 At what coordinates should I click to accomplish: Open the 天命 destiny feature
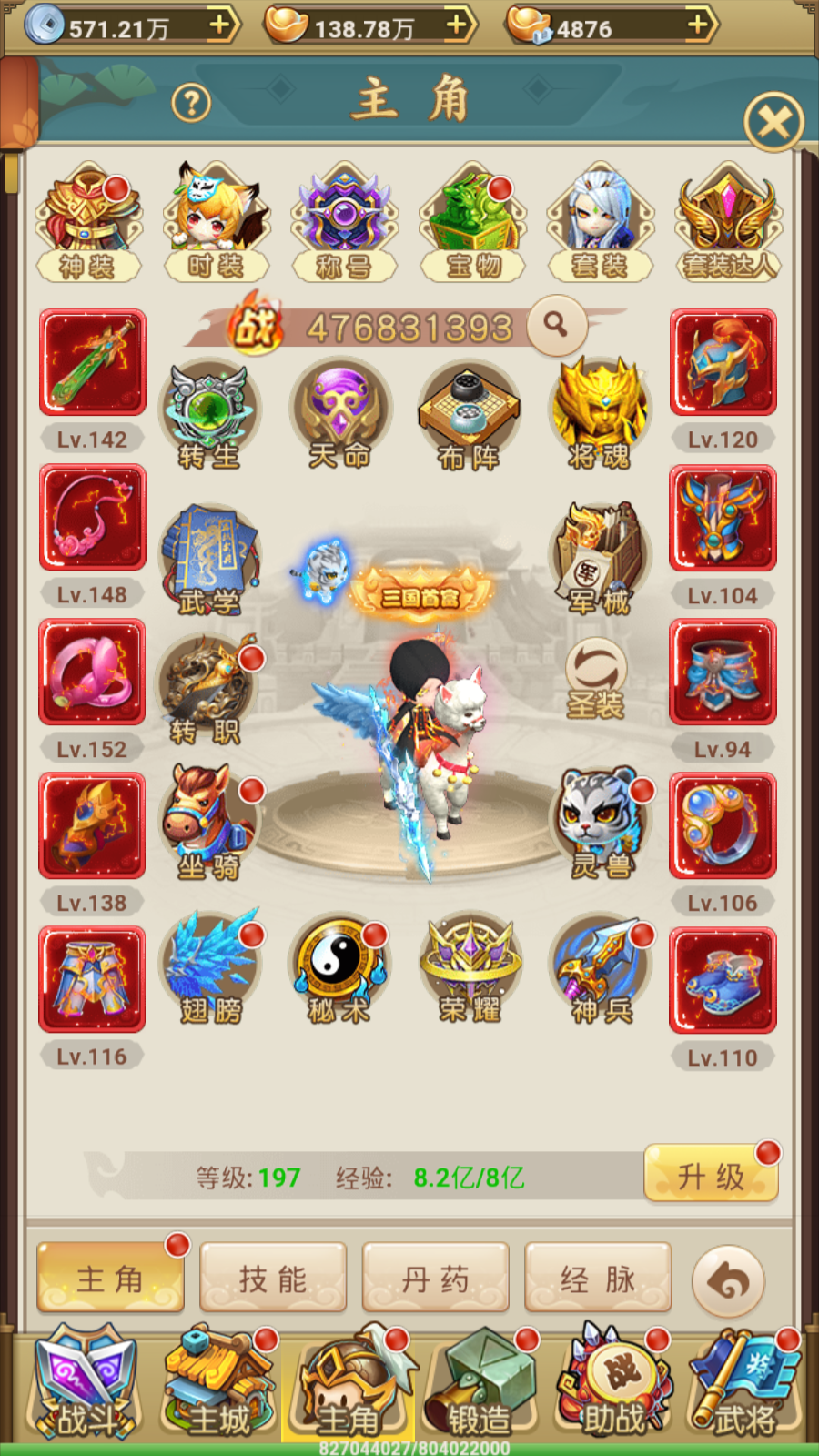[339, 414]
